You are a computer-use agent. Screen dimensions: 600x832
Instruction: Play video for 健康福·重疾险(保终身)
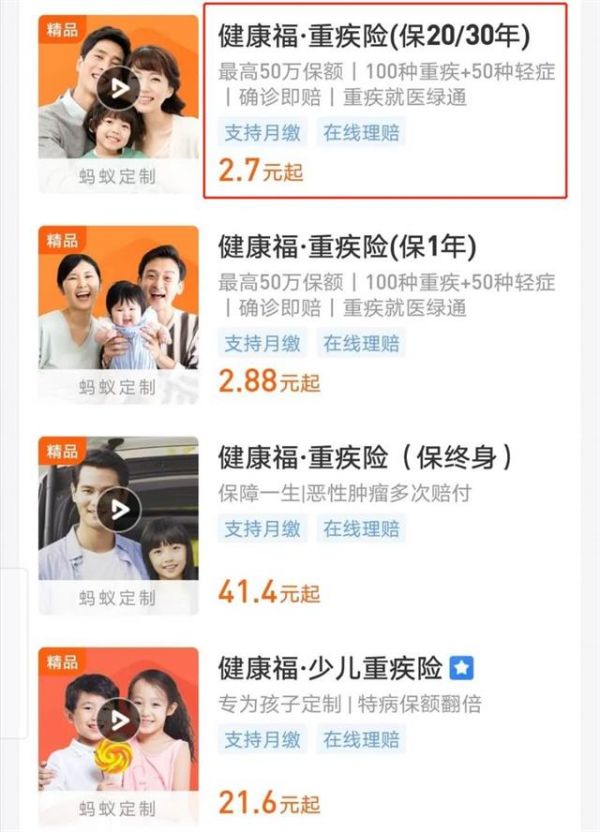pyautogui.click(x=118, y=511)
